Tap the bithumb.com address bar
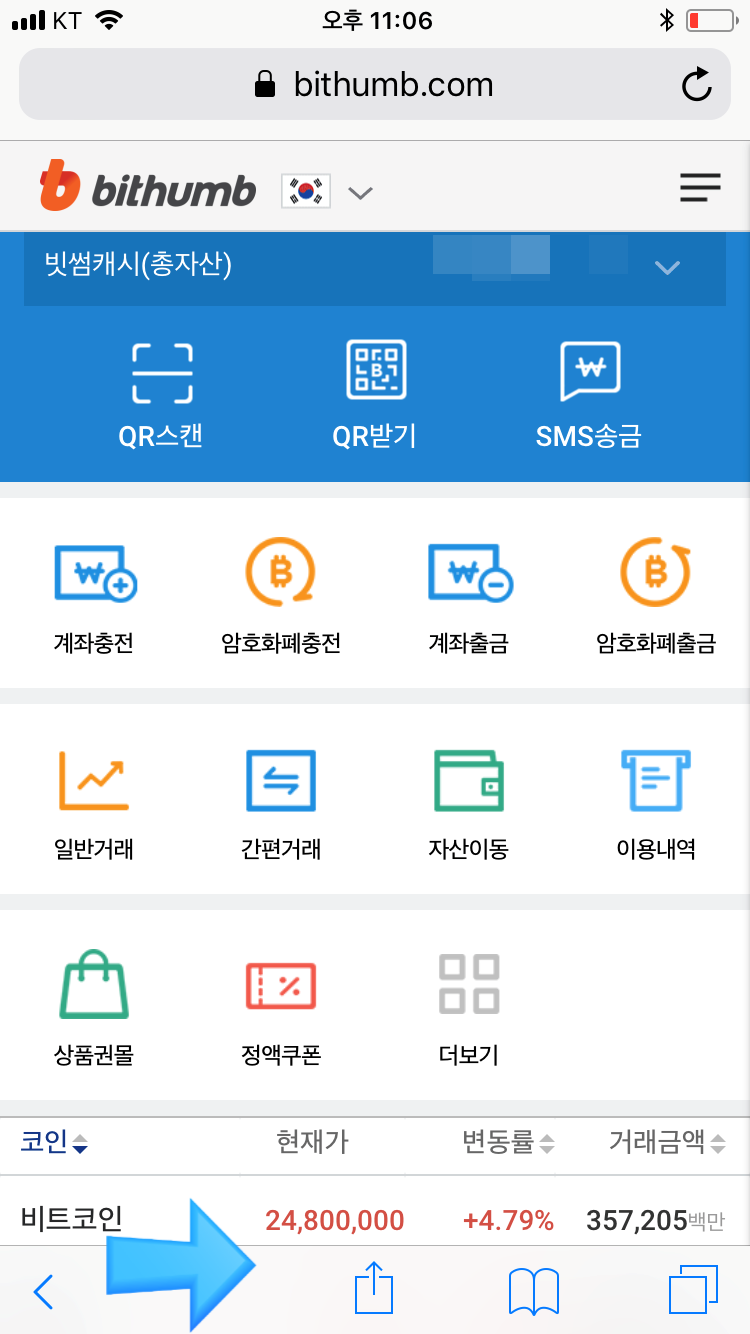This screenshot has height=1334, width=750. click(x=375, y=84)
